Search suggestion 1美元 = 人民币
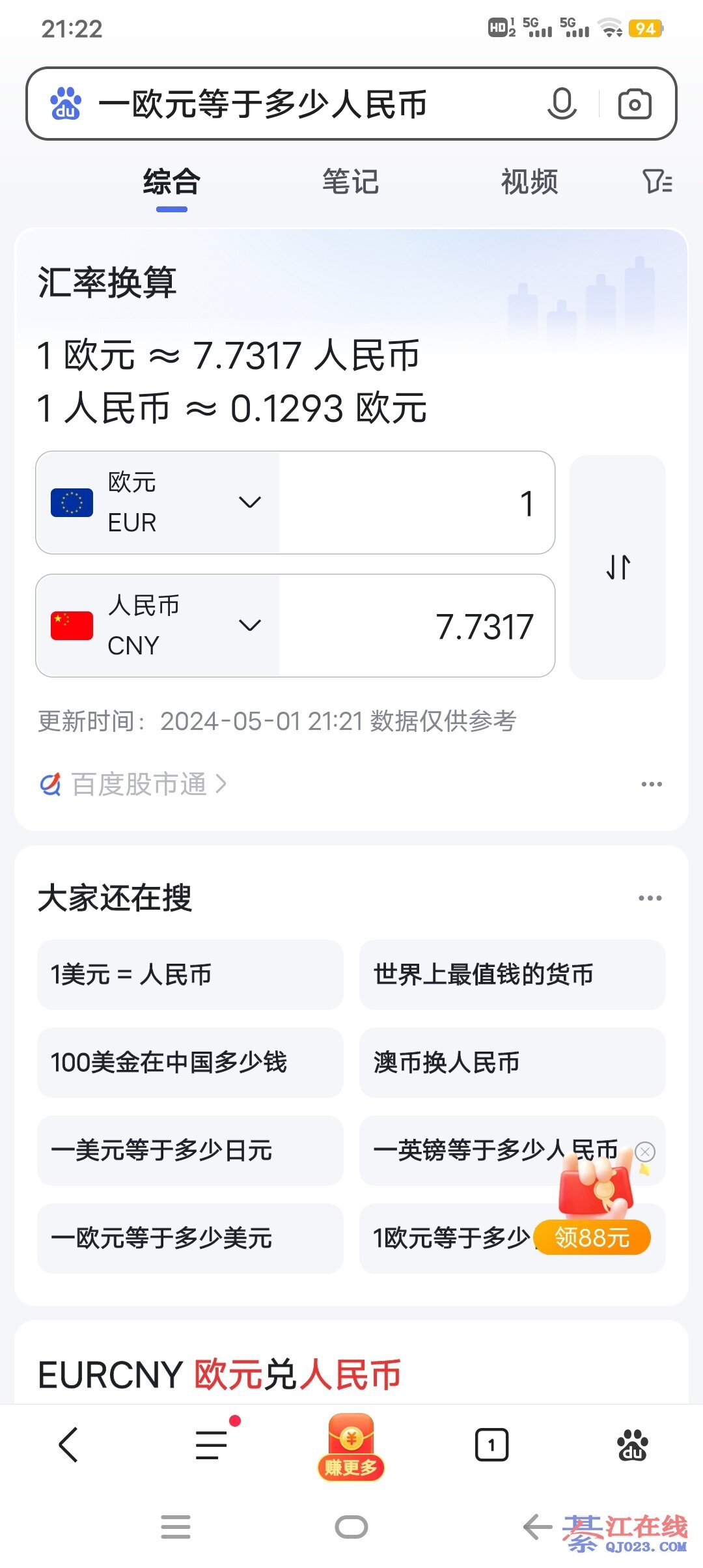 pos(190,975)
